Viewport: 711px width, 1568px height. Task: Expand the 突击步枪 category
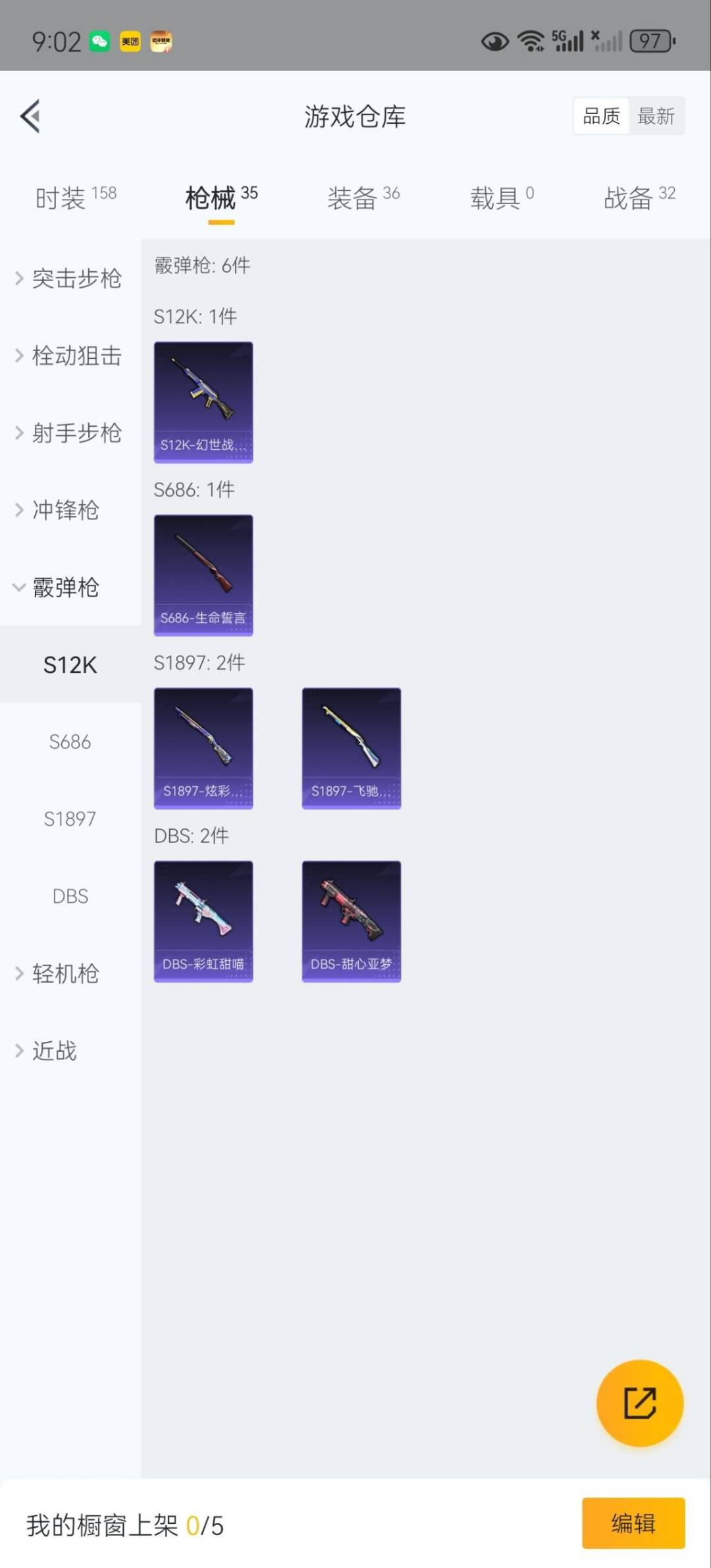click(x=69, y=279)
